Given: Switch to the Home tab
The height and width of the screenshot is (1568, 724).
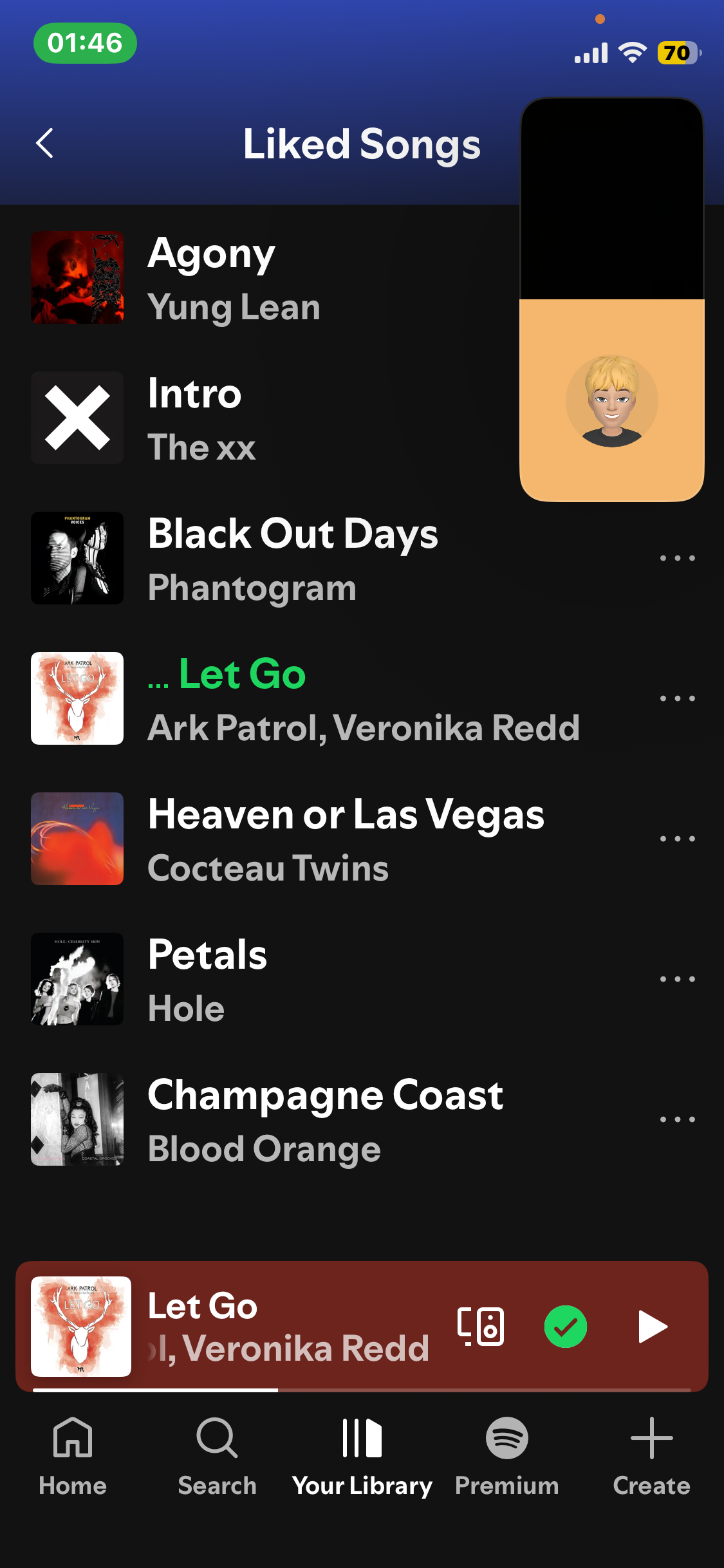Looking at the screenshot, I should point(73,1457).
